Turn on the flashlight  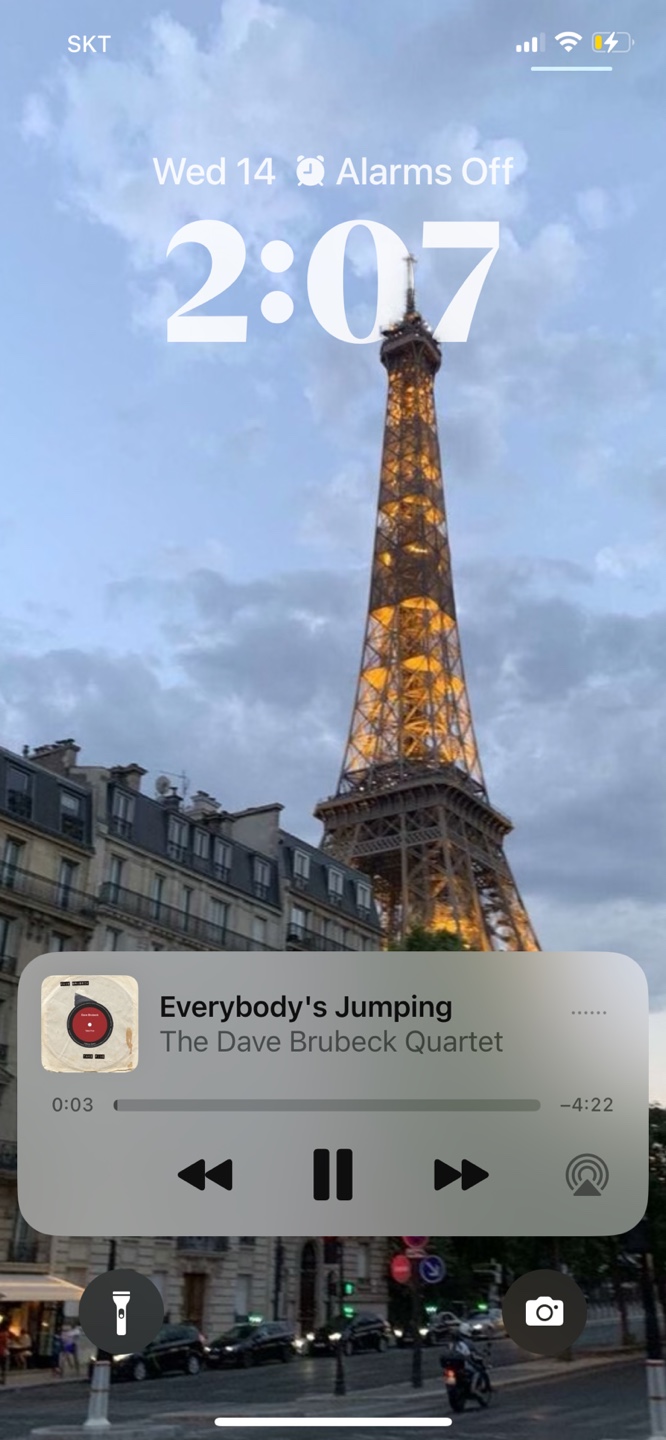click(121, 1312)
